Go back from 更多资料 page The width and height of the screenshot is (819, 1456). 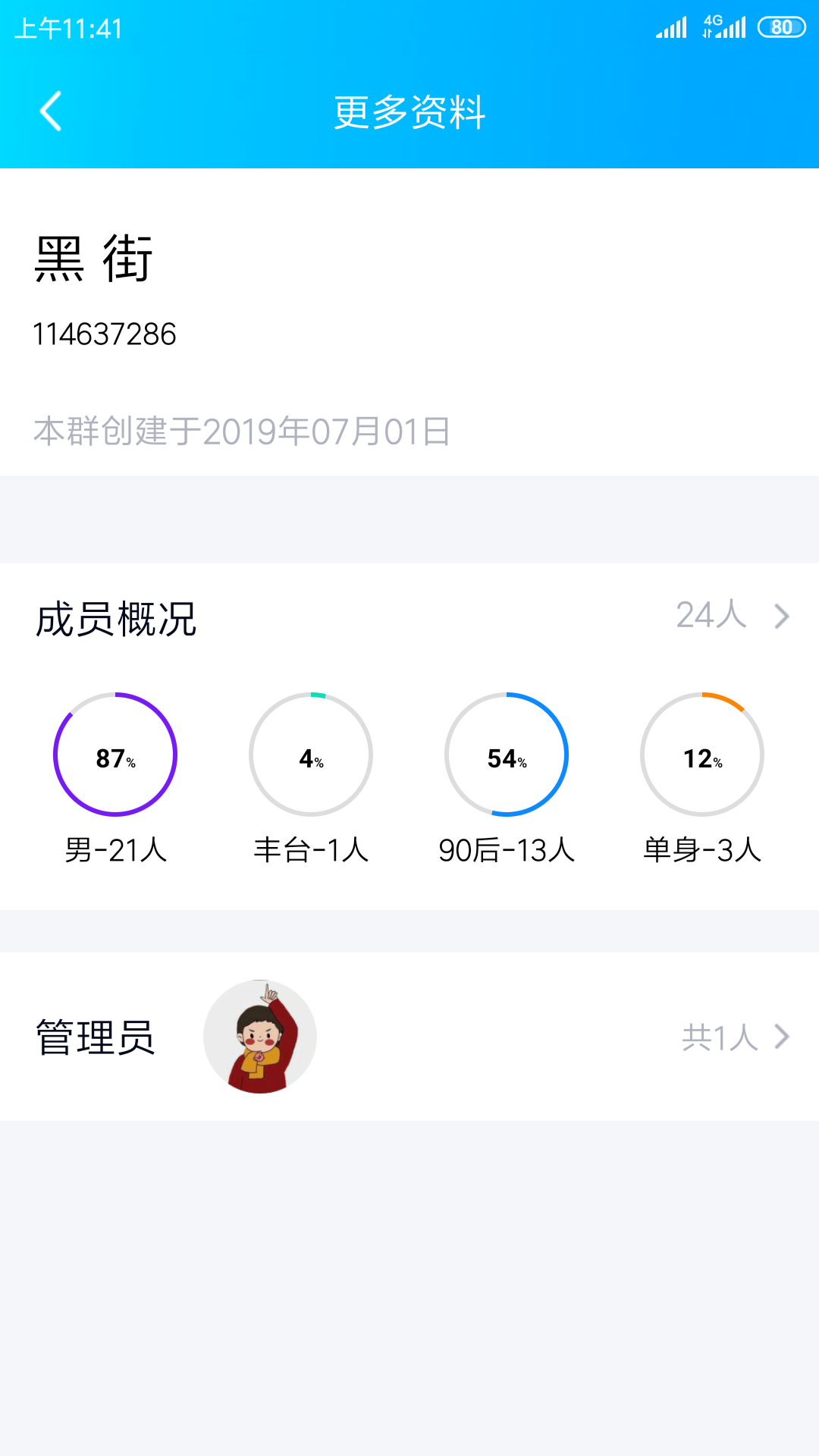[x=51, y=111]
